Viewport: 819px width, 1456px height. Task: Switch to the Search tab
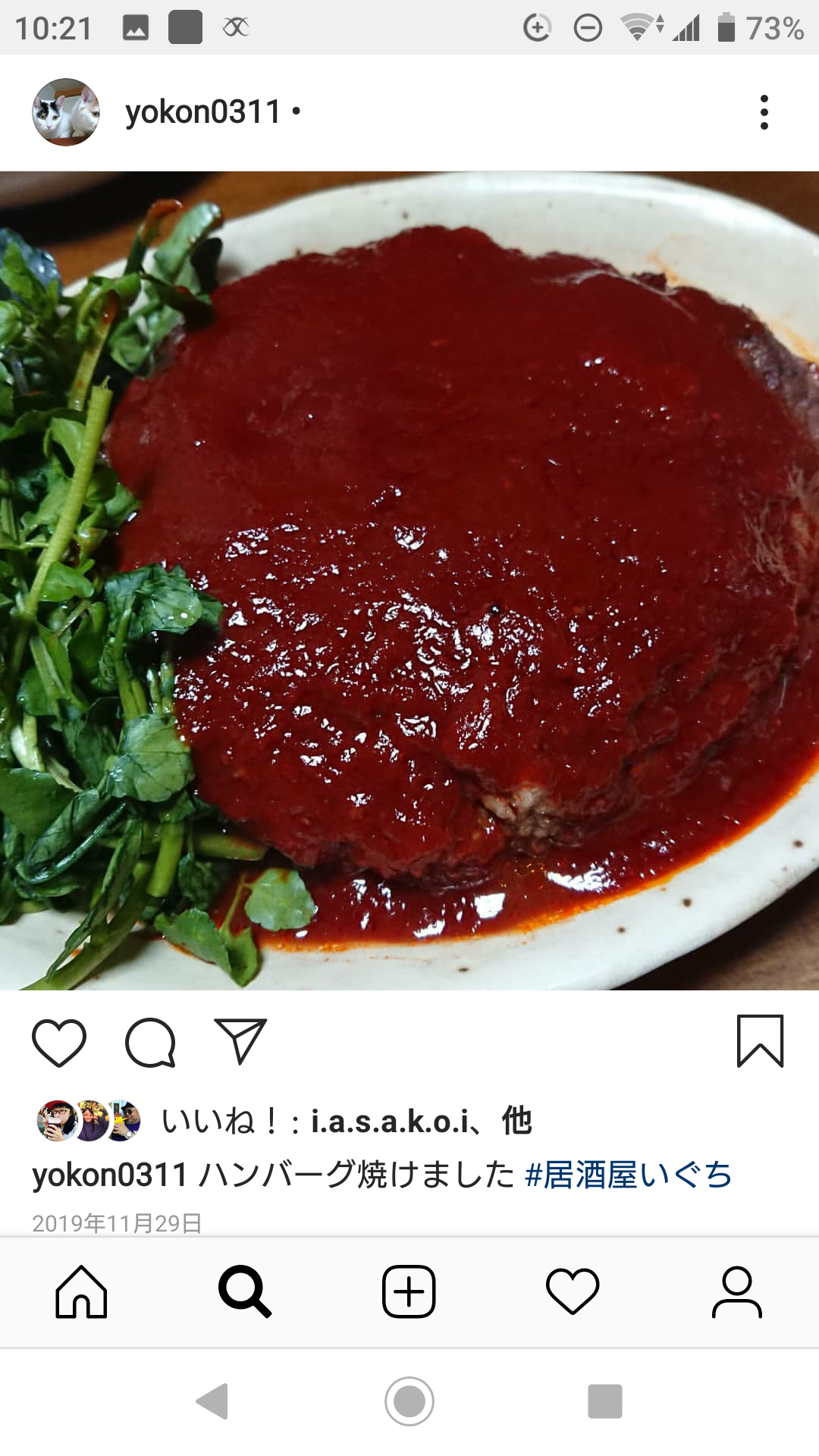pos(244,1291)
